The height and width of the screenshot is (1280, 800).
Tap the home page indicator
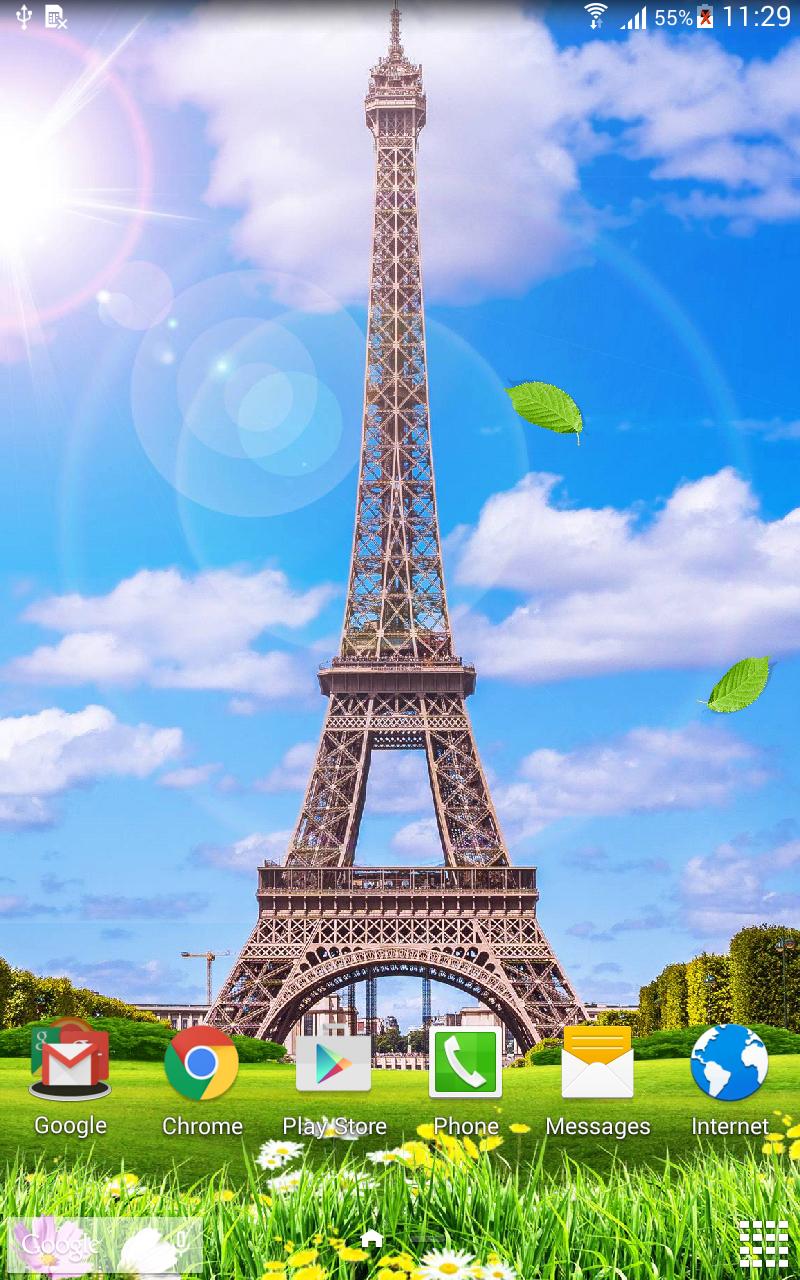[372, 1240]
